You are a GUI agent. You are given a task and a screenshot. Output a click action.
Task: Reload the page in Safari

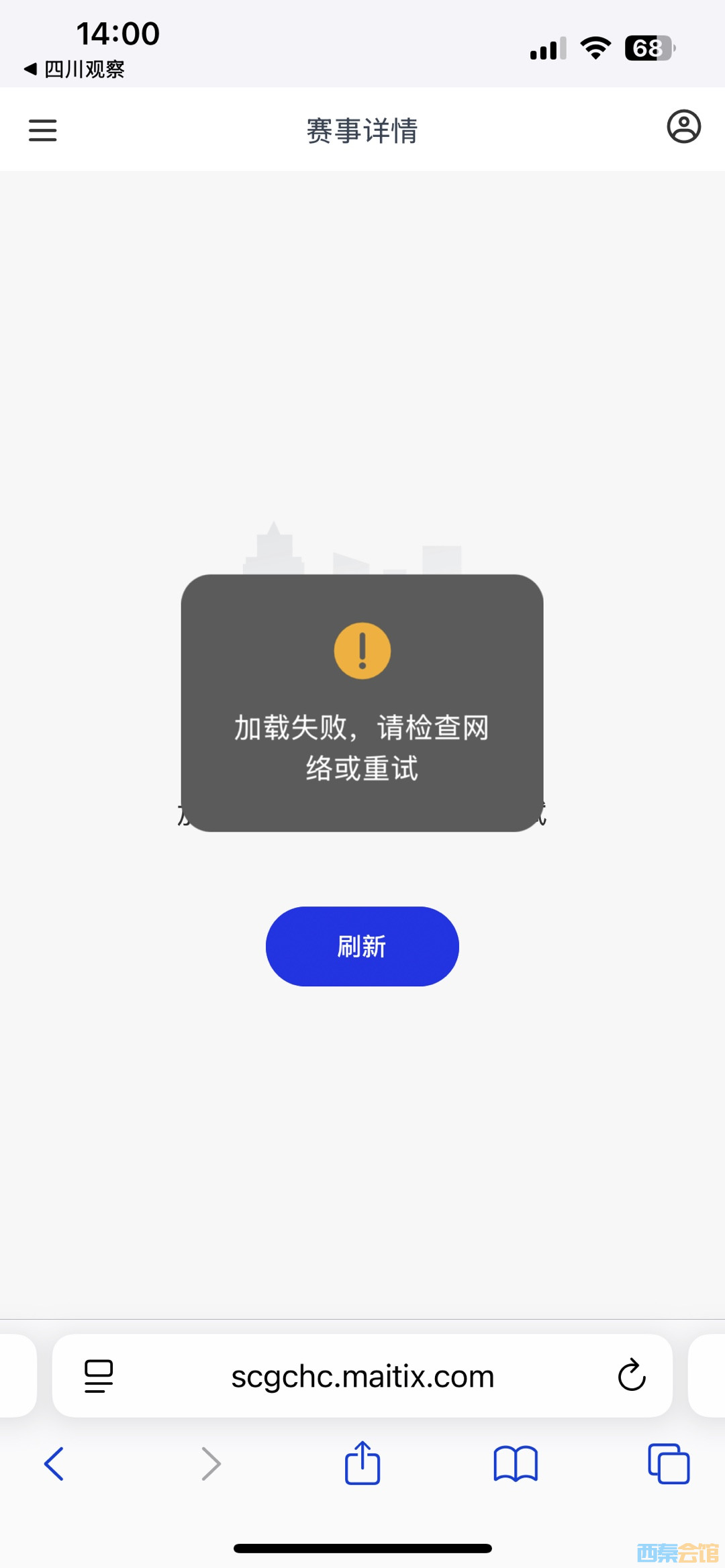tap(631, 1375)
